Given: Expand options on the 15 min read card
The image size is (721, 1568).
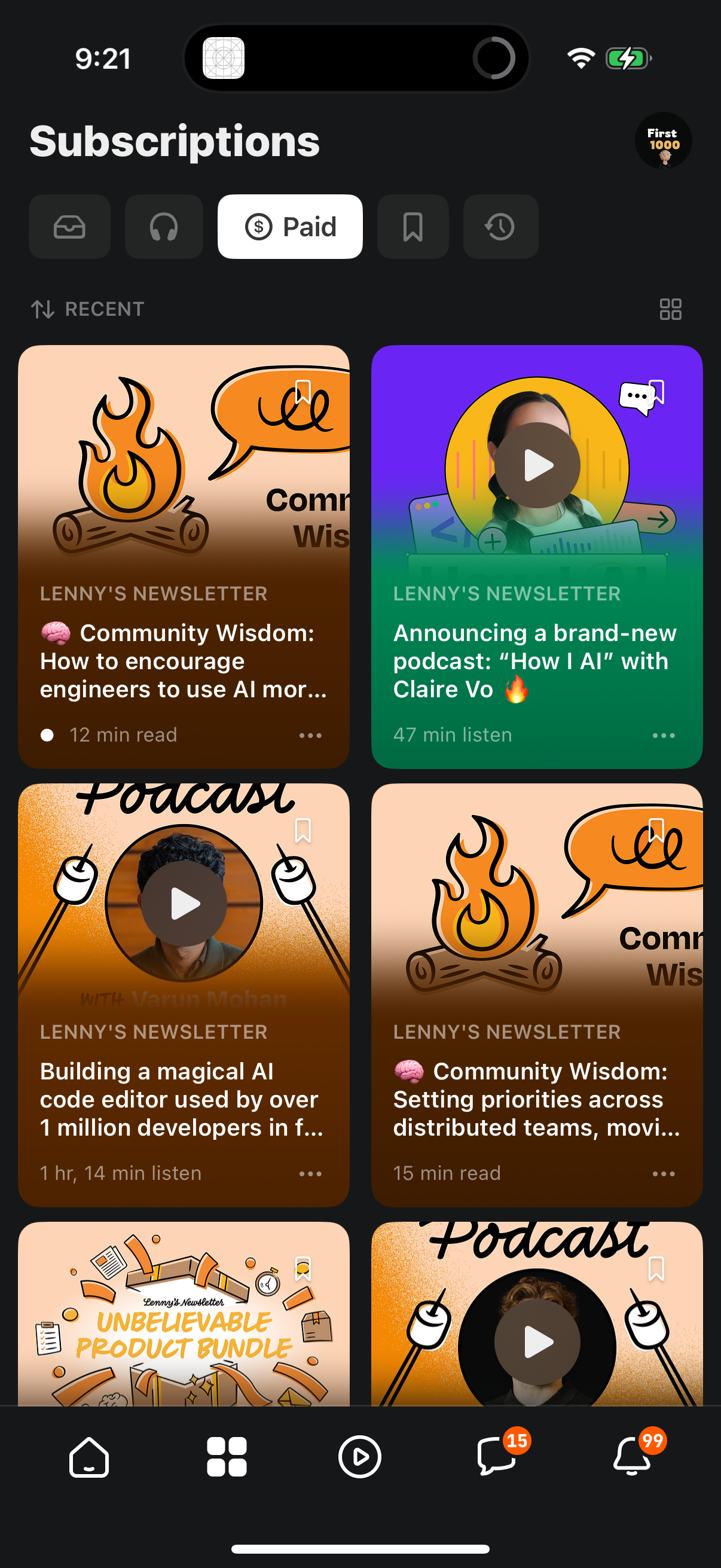Looking at the screenshot, I should (x=663, y=1173).
